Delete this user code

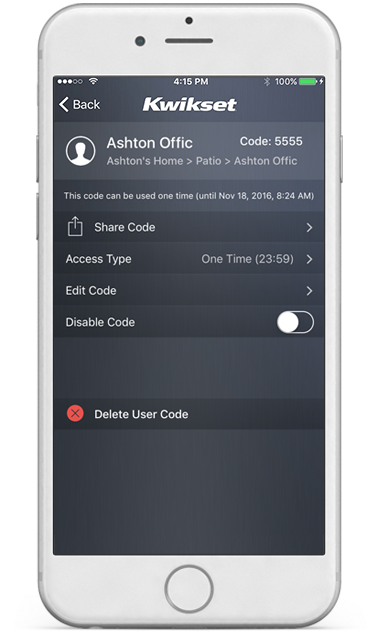tap(189, 414)
